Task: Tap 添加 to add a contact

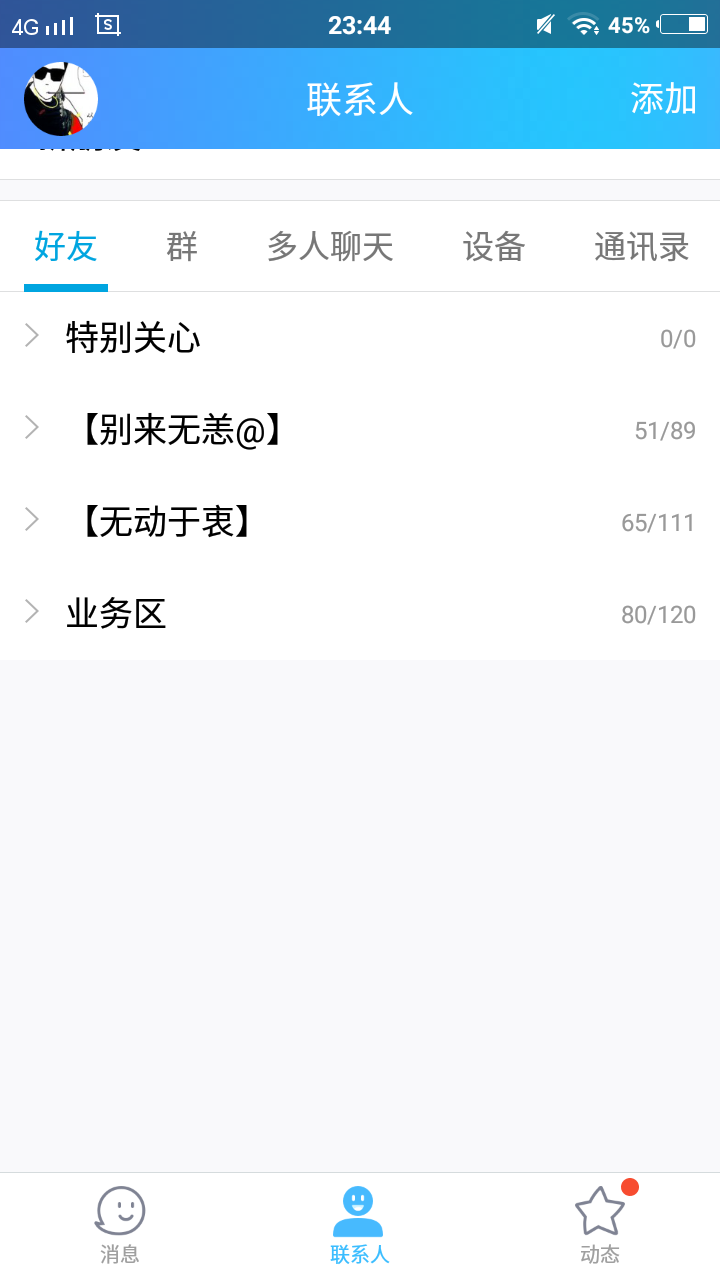Action: point(663,99)
